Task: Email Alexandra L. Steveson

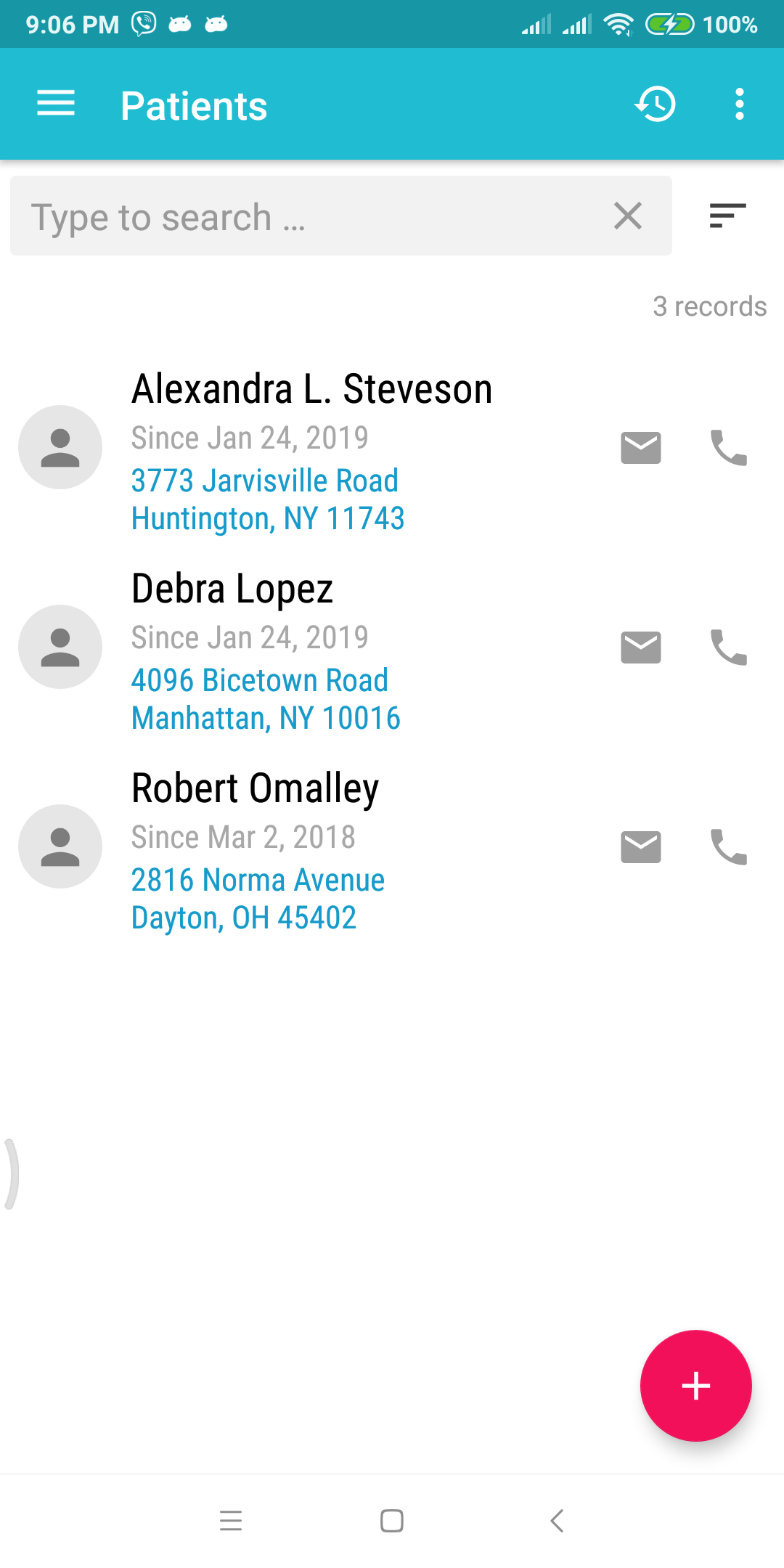Action: pyautogui.click(x=641, y=447)
